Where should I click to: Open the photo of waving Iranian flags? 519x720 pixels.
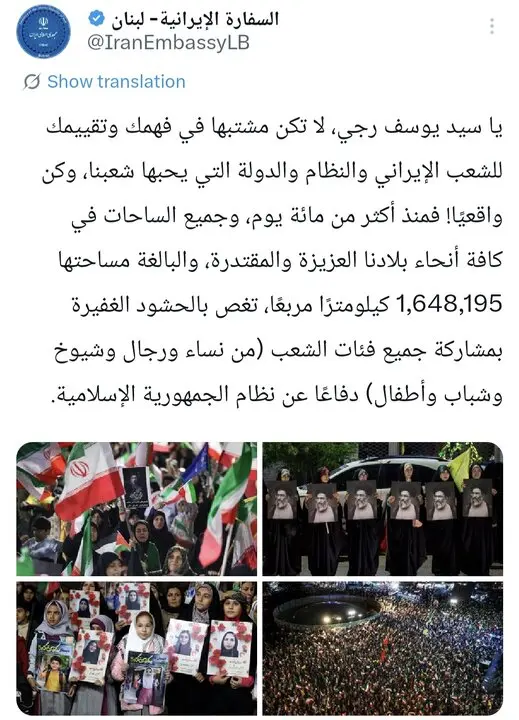(137, 509)
